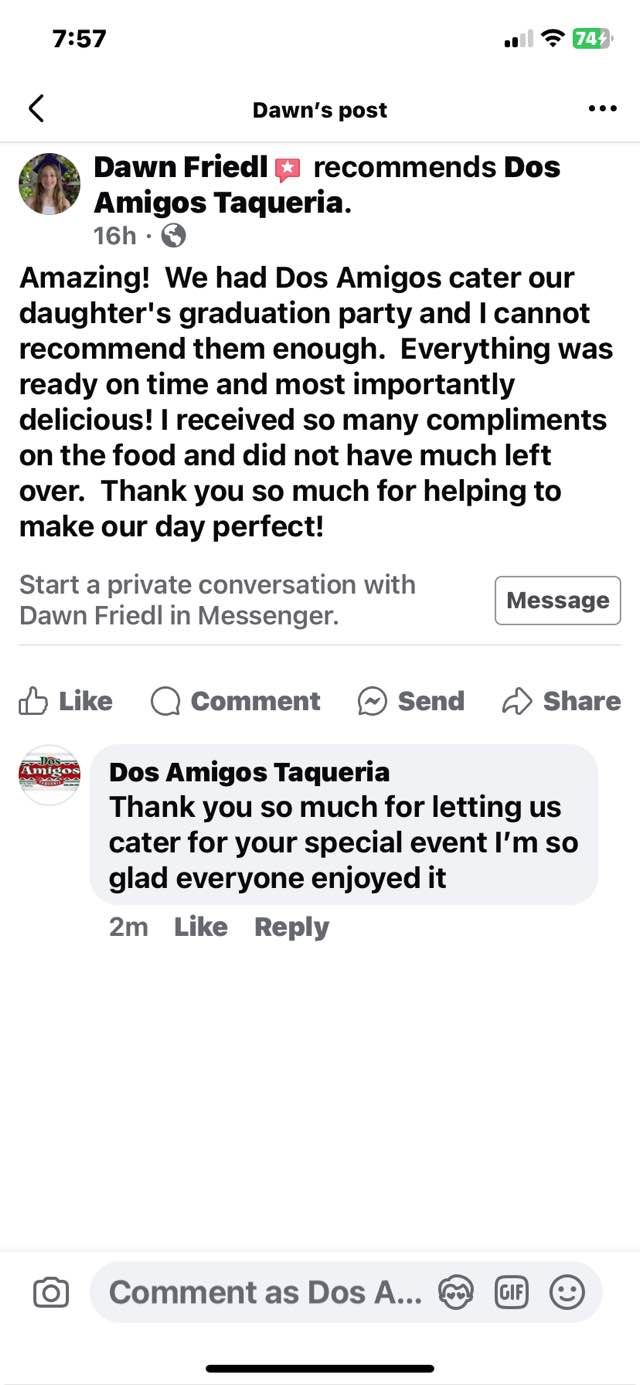Open the three-dot overflow menu

[x=602, y=109]
